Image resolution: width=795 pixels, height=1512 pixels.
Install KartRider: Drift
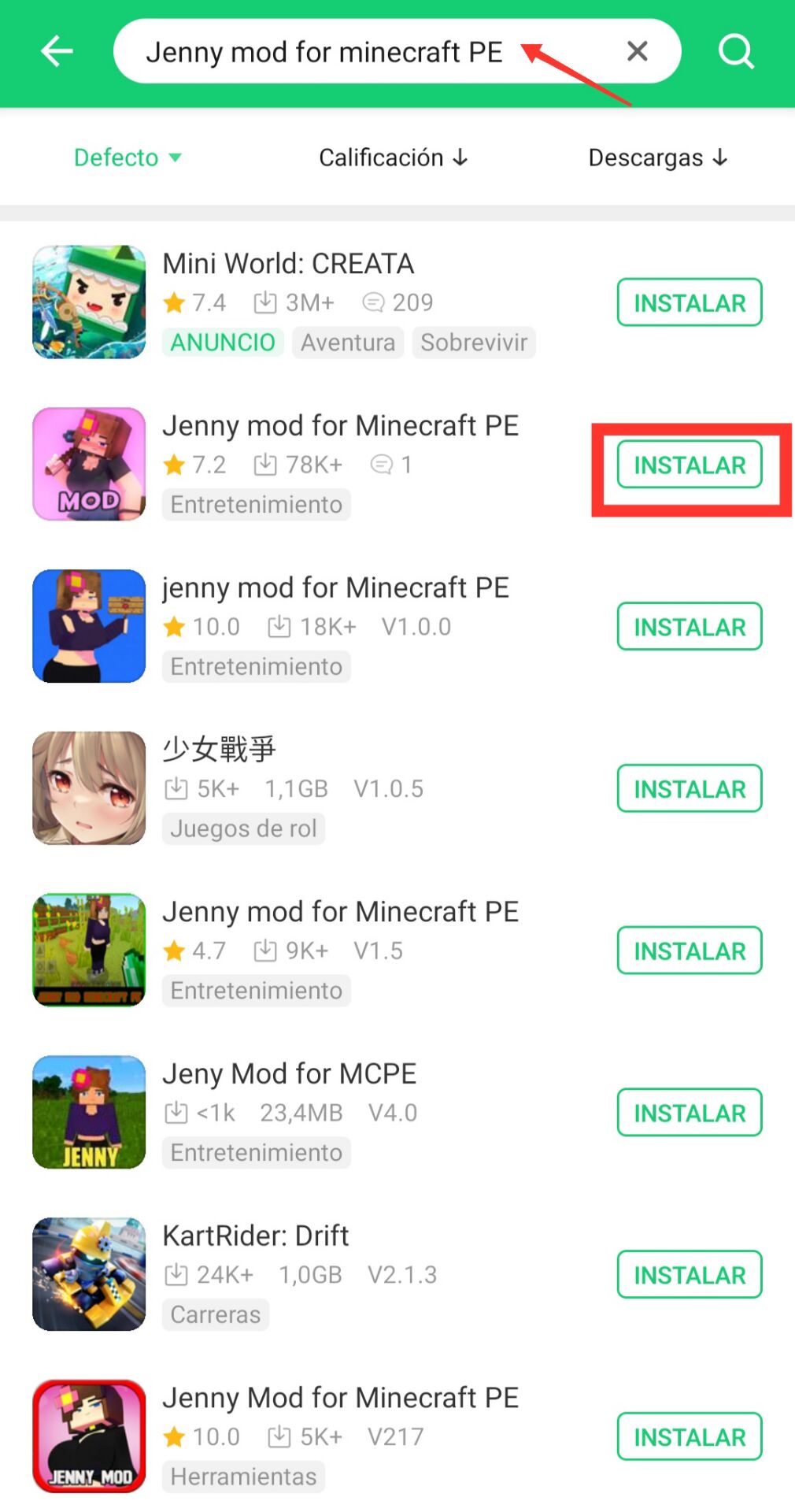coord(689,1274)
